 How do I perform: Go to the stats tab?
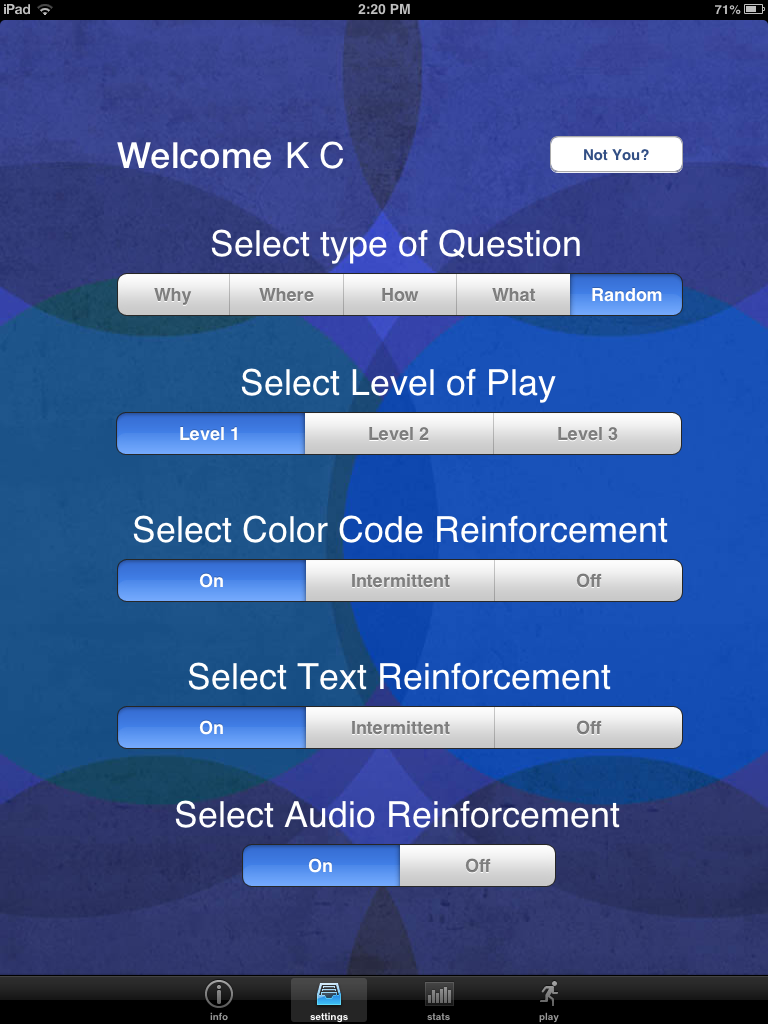pyautogui.click(x=438, y=1000)
